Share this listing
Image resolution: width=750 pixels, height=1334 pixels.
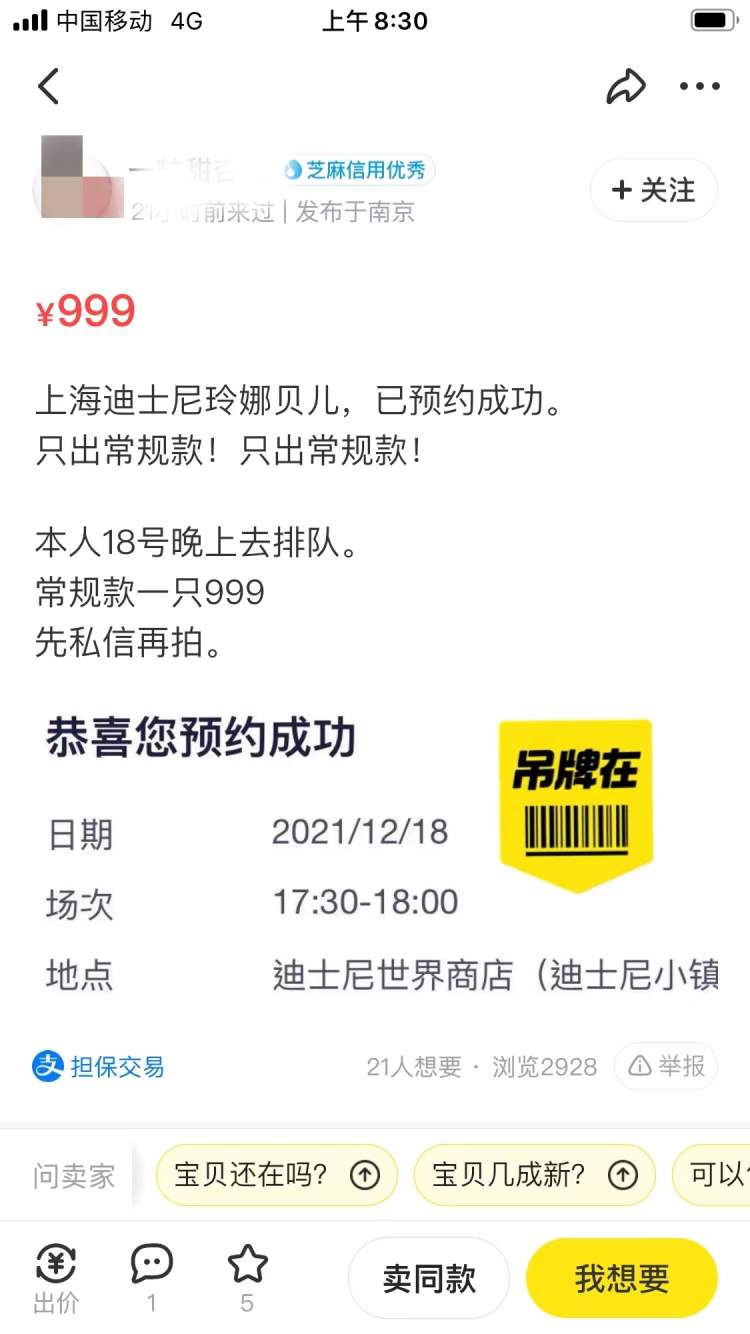(x=625, y=87)
